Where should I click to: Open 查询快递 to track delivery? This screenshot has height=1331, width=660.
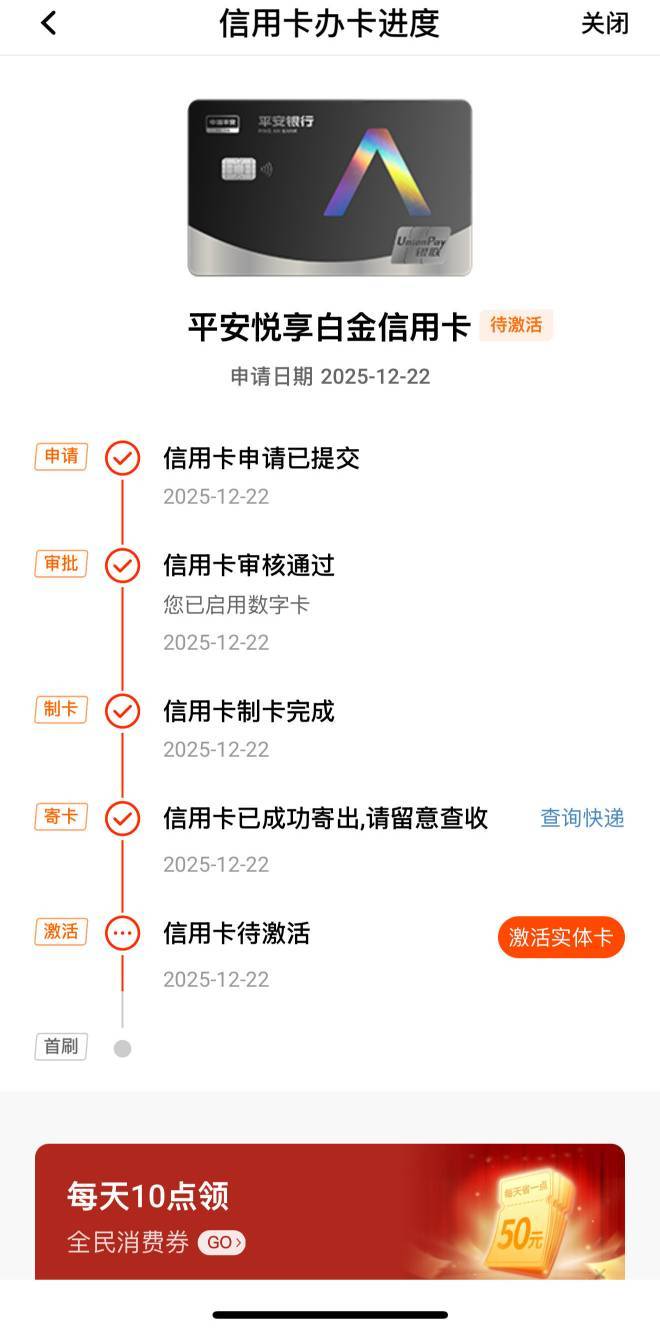click(582, 818)
